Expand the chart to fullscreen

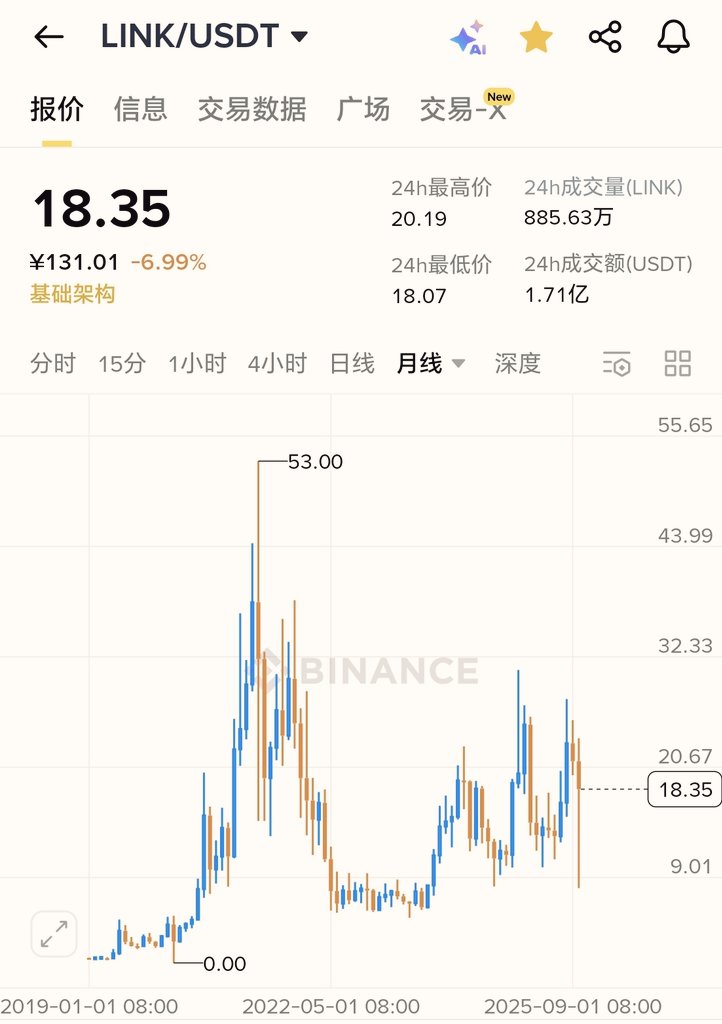point(54,934)
